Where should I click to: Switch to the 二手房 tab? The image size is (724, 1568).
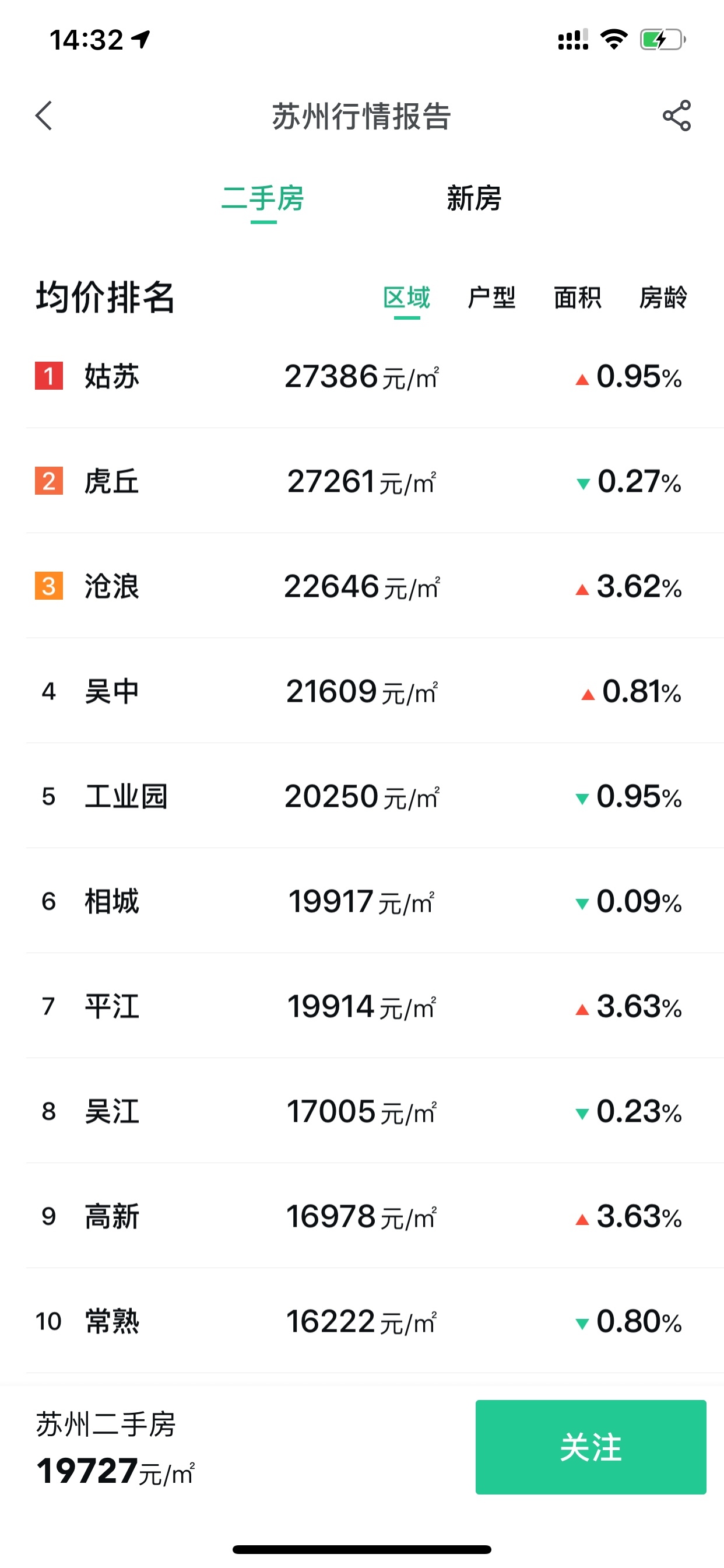click(x=263, y=198)
